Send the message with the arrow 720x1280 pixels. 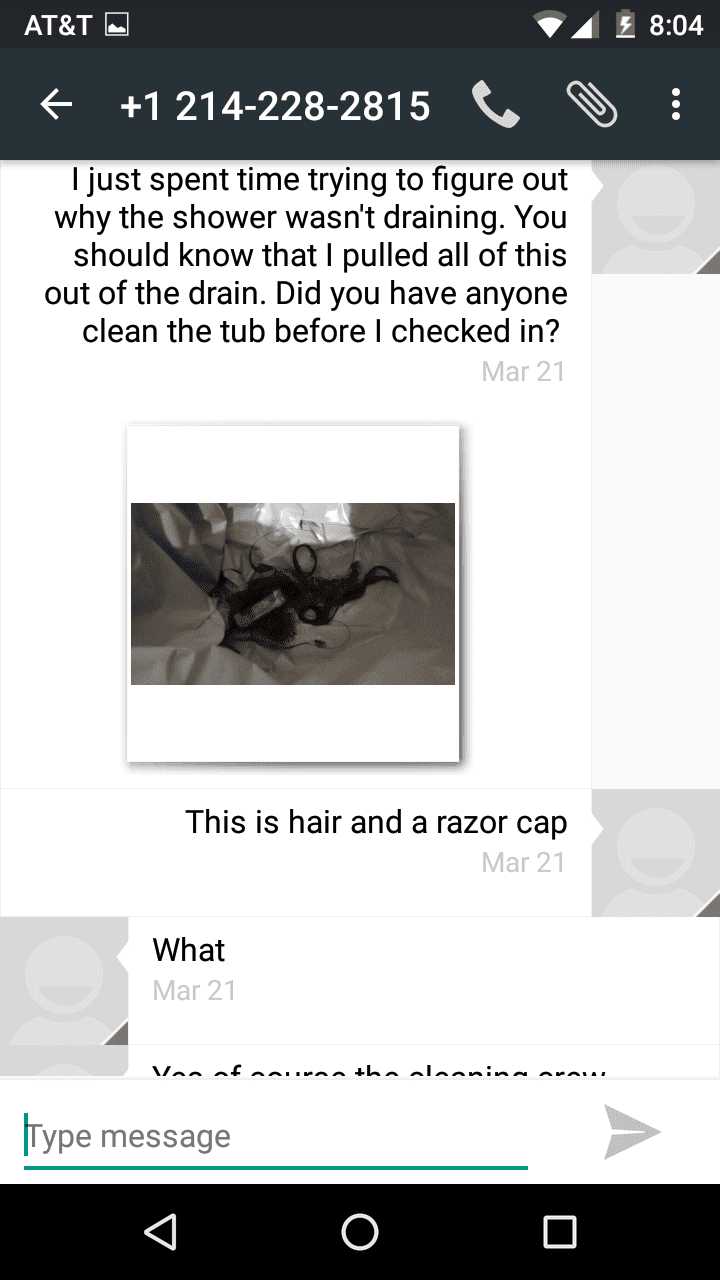click(x=632, y=1132)
